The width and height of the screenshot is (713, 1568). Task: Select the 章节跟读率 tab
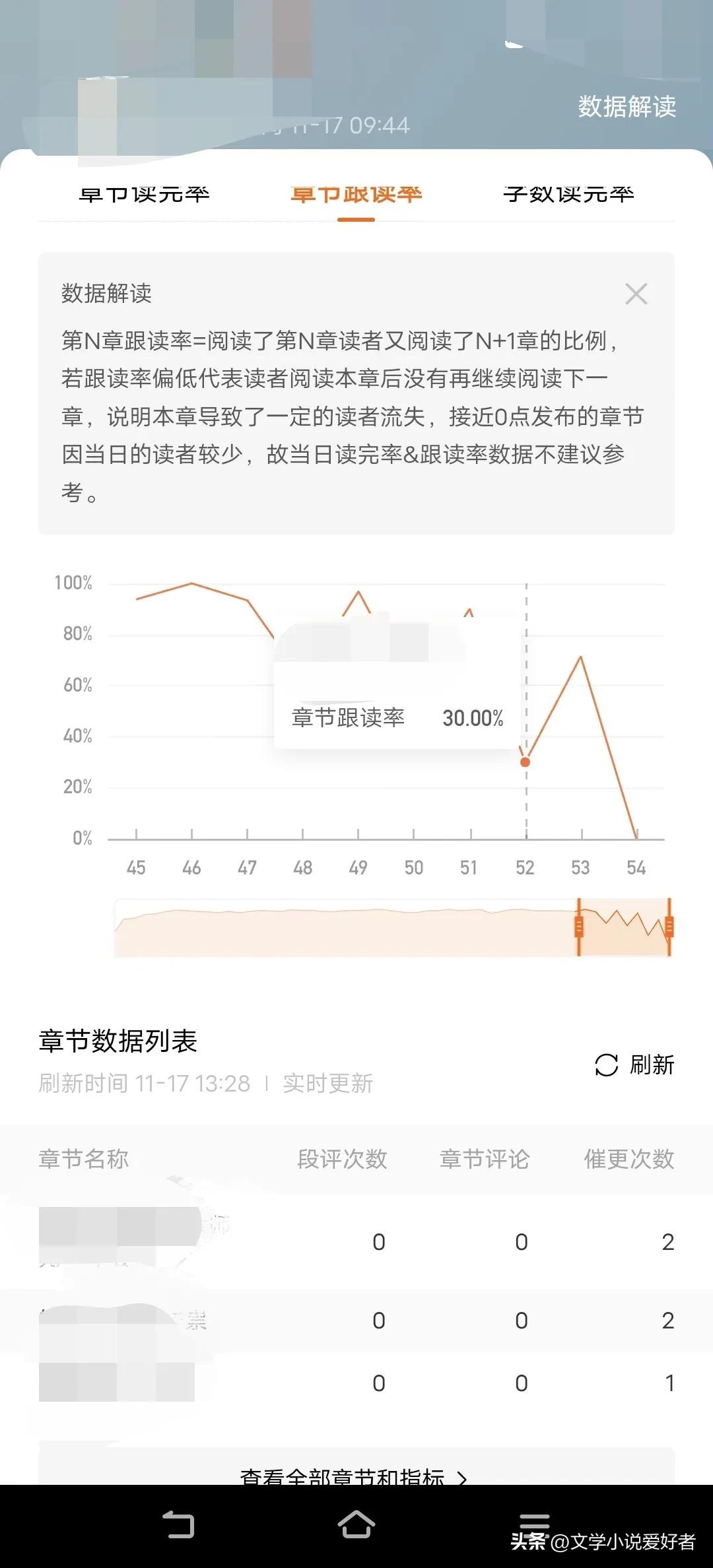356,195
